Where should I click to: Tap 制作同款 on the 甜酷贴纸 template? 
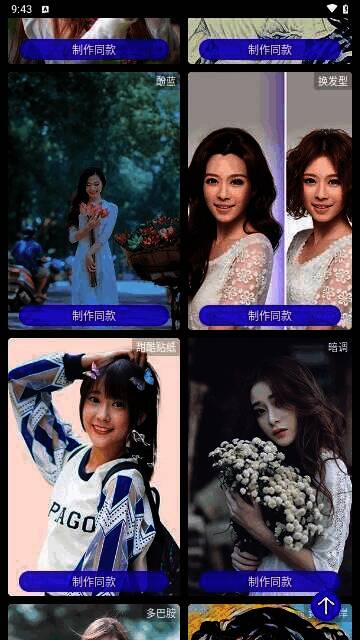[94, 581]
